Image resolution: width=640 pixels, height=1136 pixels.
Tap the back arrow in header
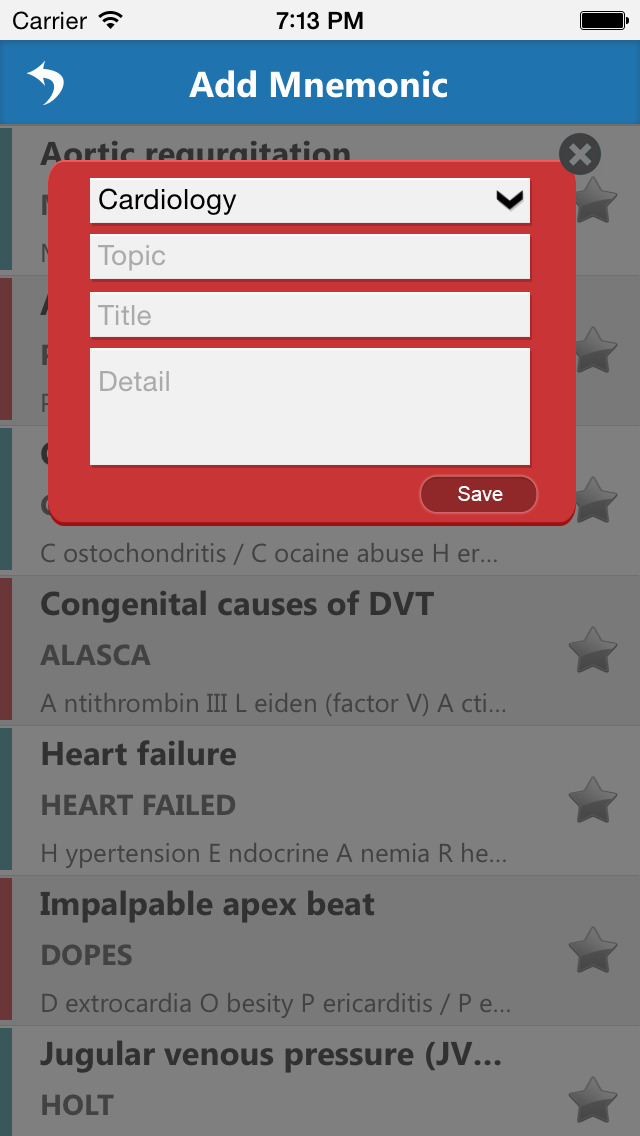click(45, 84)
